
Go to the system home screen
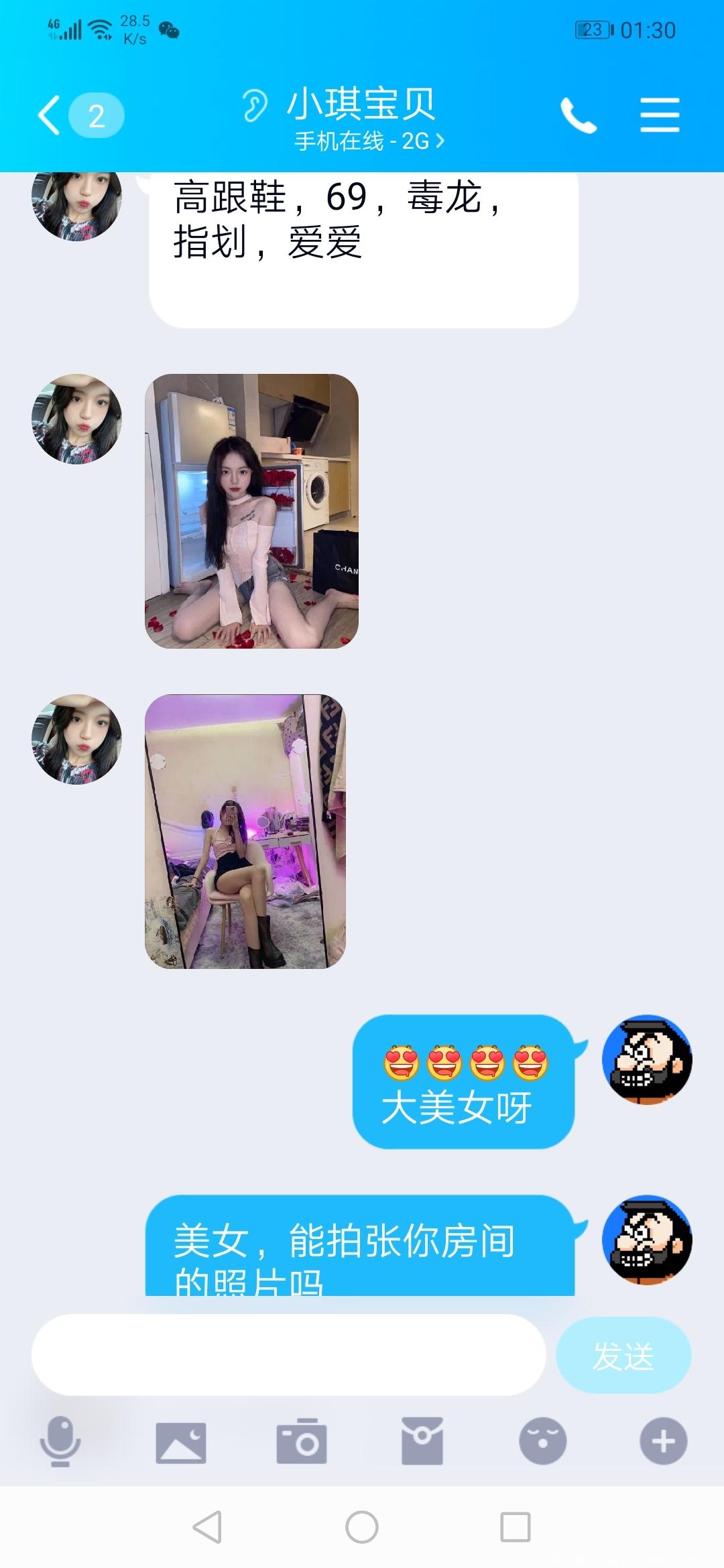pyautogui.click(x=362, y=1528)
